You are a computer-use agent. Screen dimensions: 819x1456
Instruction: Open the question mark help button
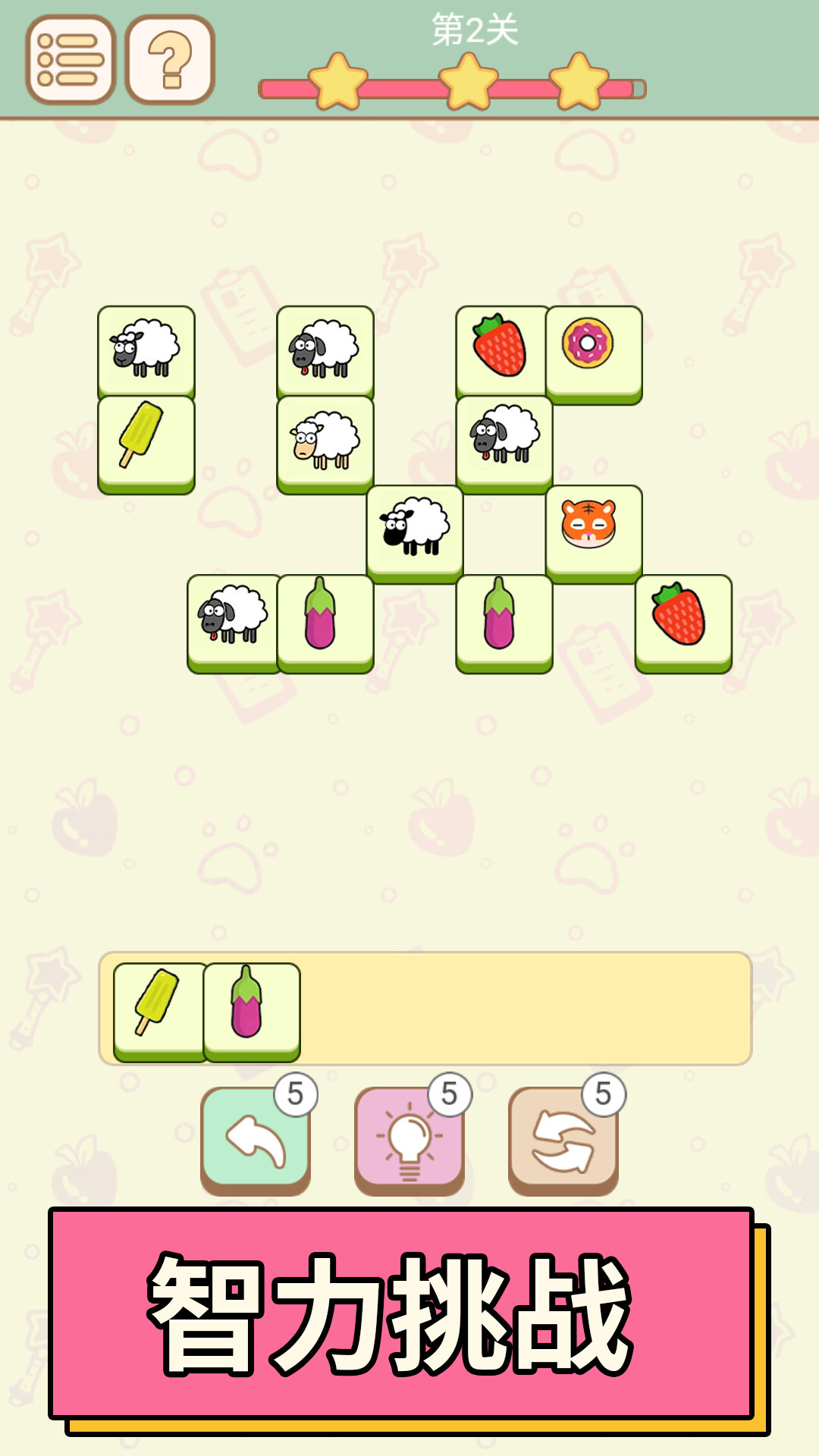[170, 60]
